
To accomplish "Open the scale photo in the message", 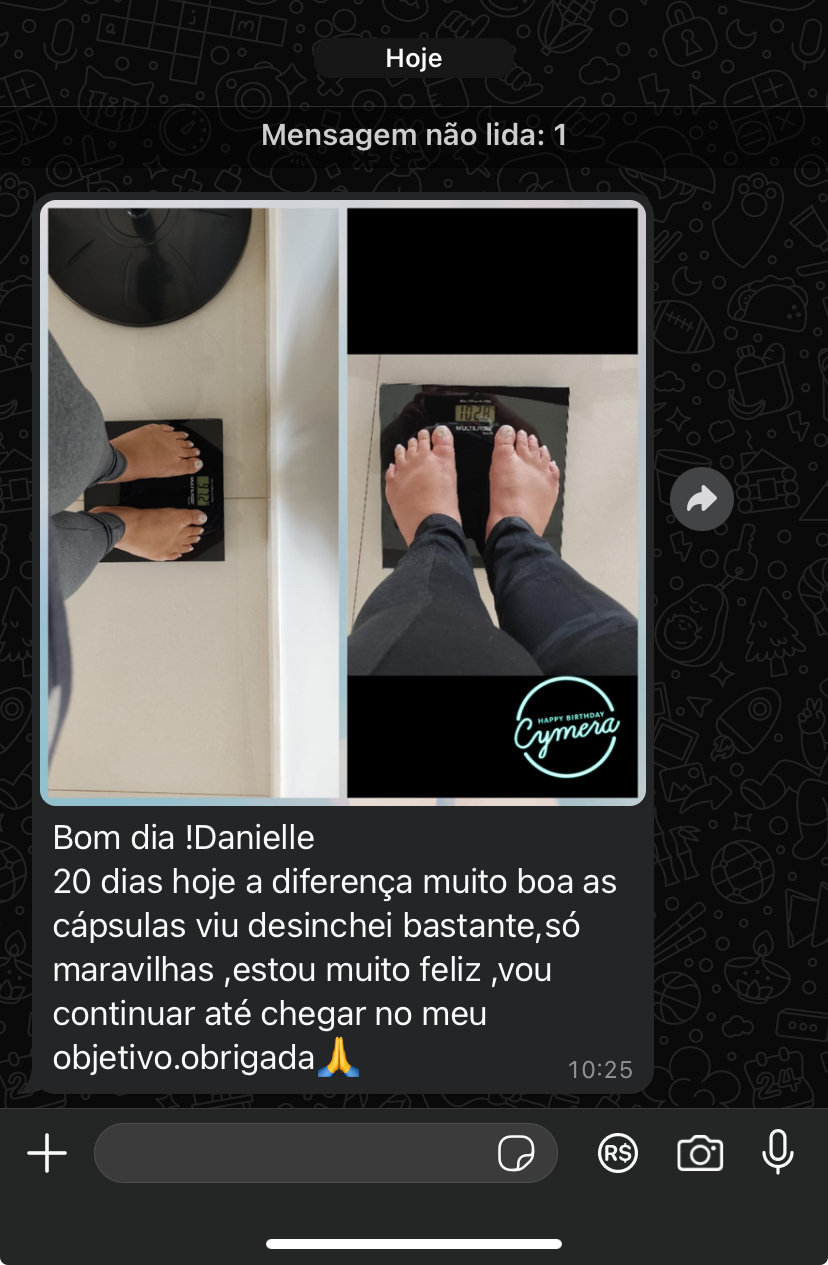I will (x=343, y=502).
